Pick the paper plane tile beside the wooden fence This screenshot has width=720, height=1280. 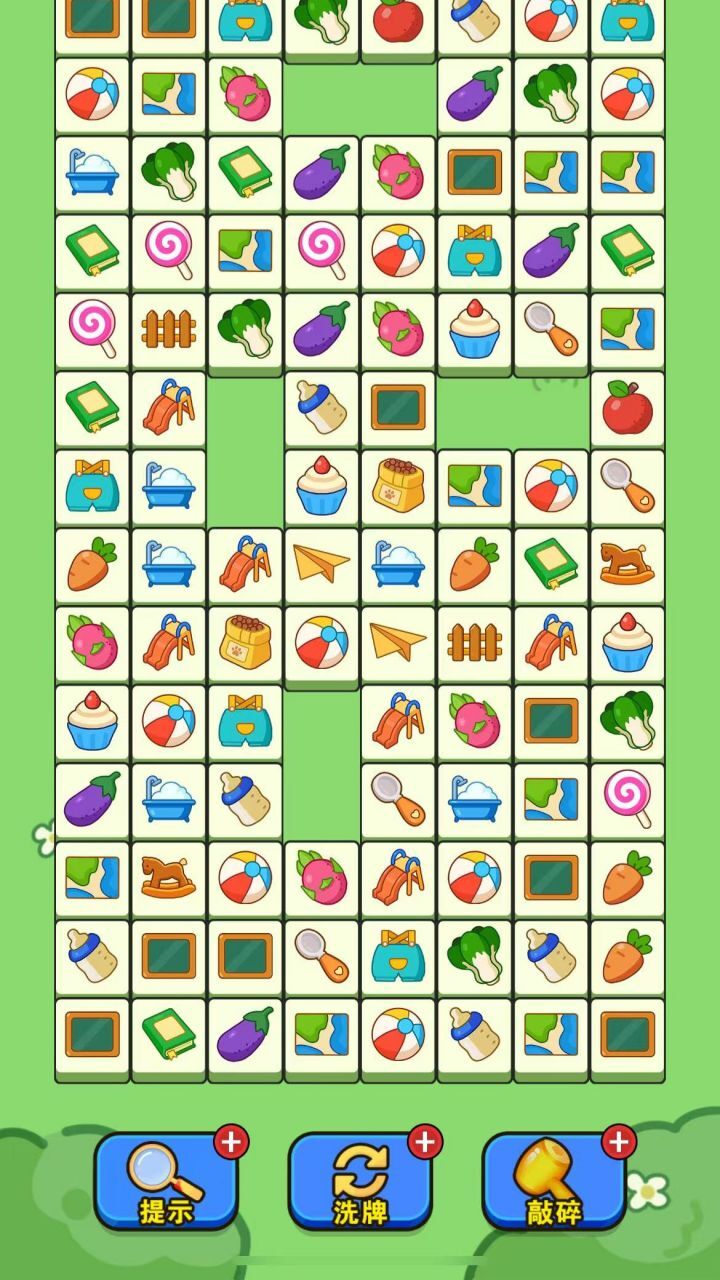click(398, 642)
